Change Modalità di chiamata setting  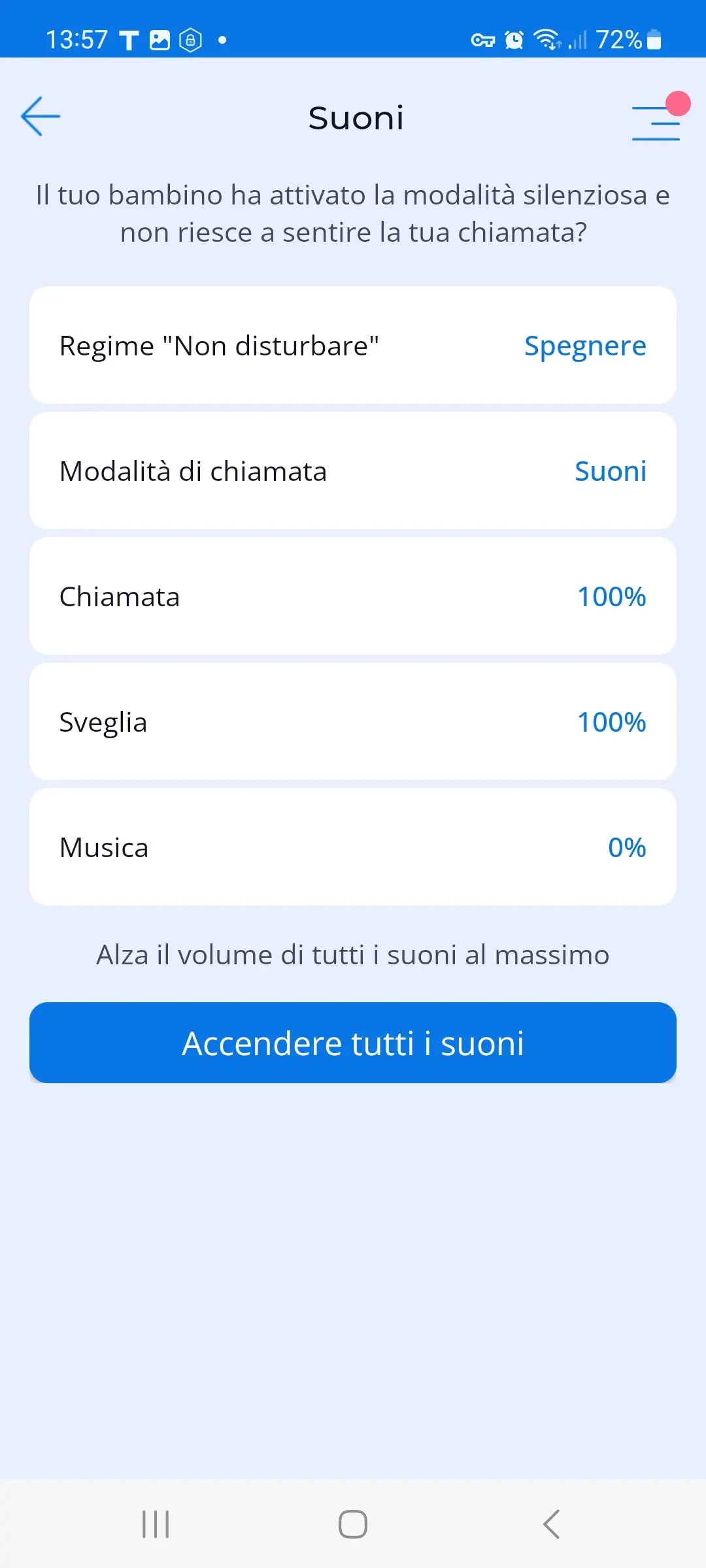609,471
